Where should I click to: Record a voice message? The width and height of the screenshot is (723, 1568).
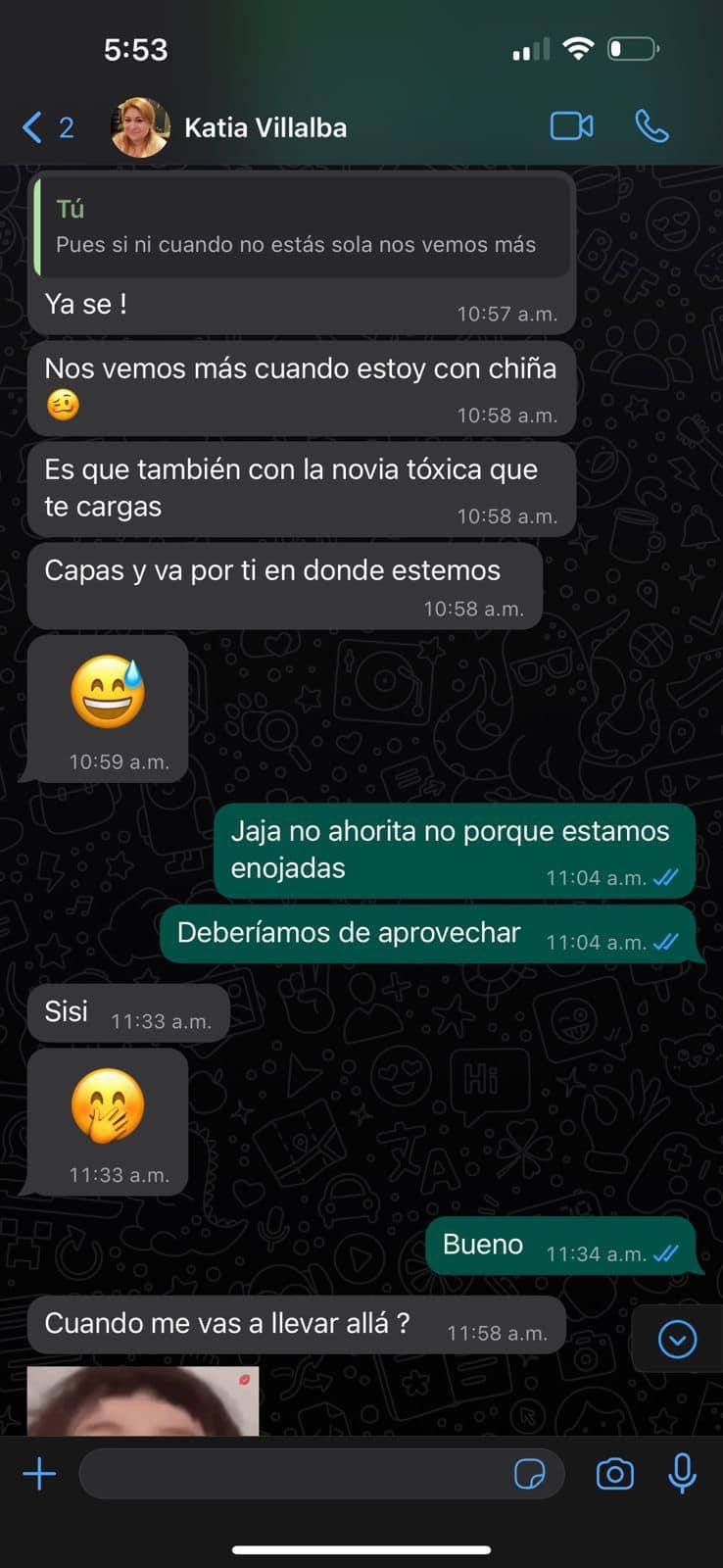tap(682, 1474)
